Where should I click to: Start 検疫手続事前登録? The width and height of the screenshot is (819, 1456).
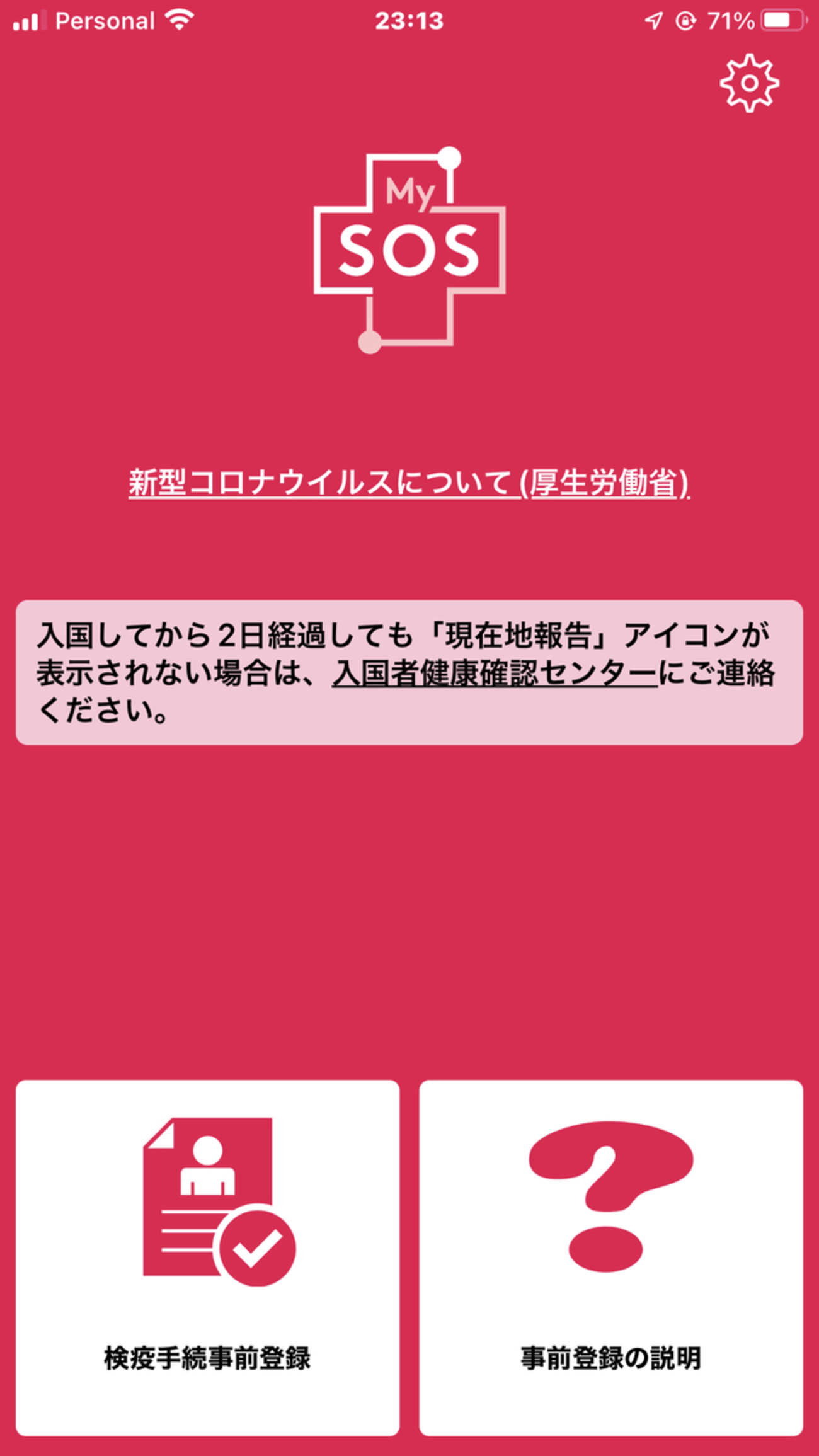pos(207,1258)
